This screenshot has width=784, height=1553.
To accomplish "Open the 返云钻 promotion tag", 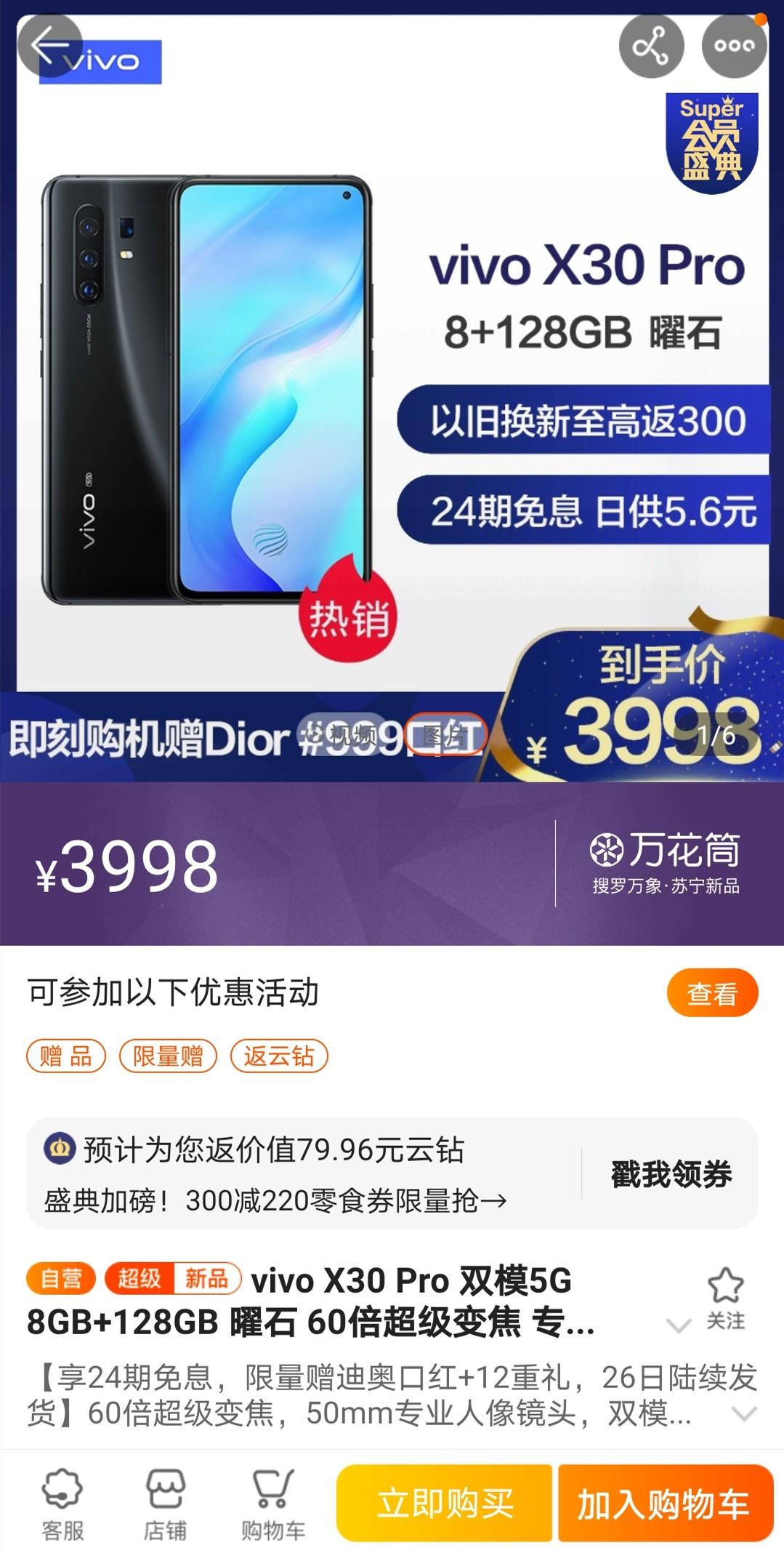I will pos(279,1056).
